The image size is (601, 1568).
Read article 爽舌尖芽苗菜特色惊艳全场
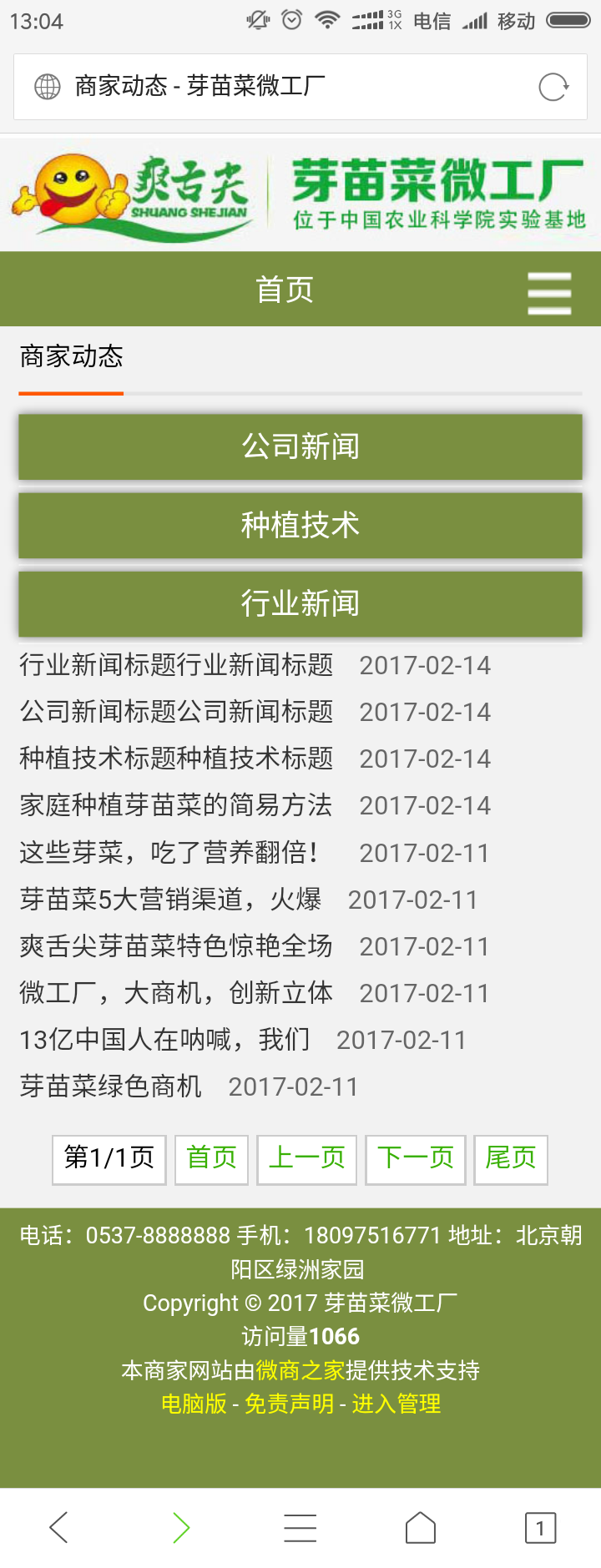(176, 945)
